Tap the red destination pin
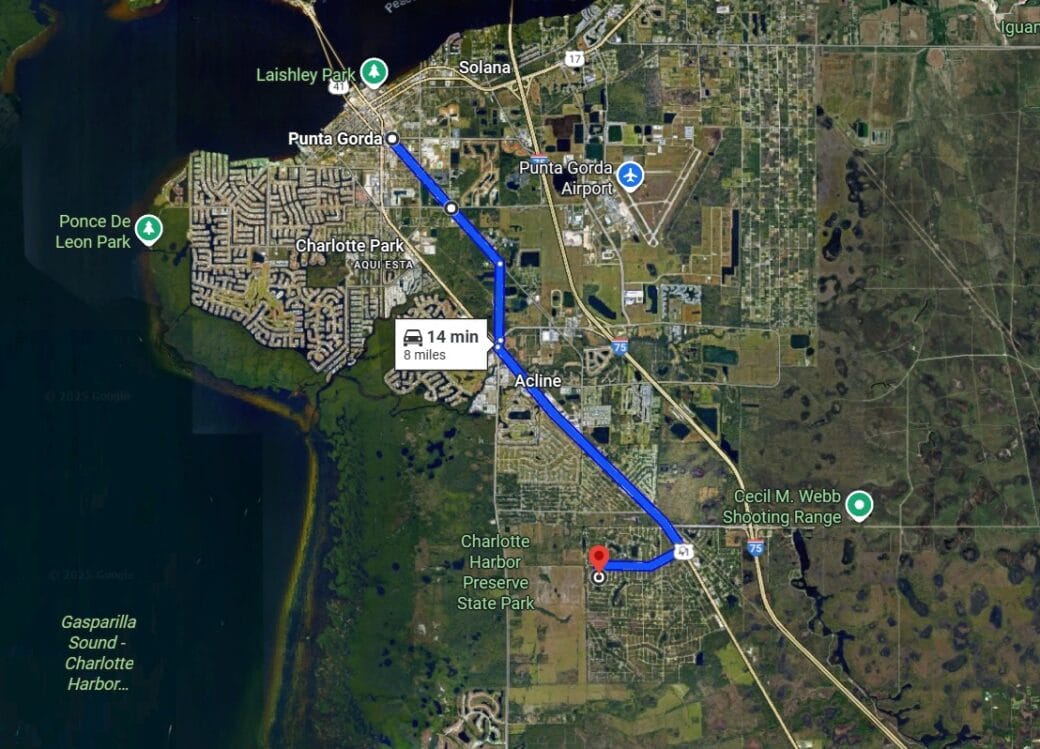This screenshot has height=749, width=1040. click(x=599, y=559)
